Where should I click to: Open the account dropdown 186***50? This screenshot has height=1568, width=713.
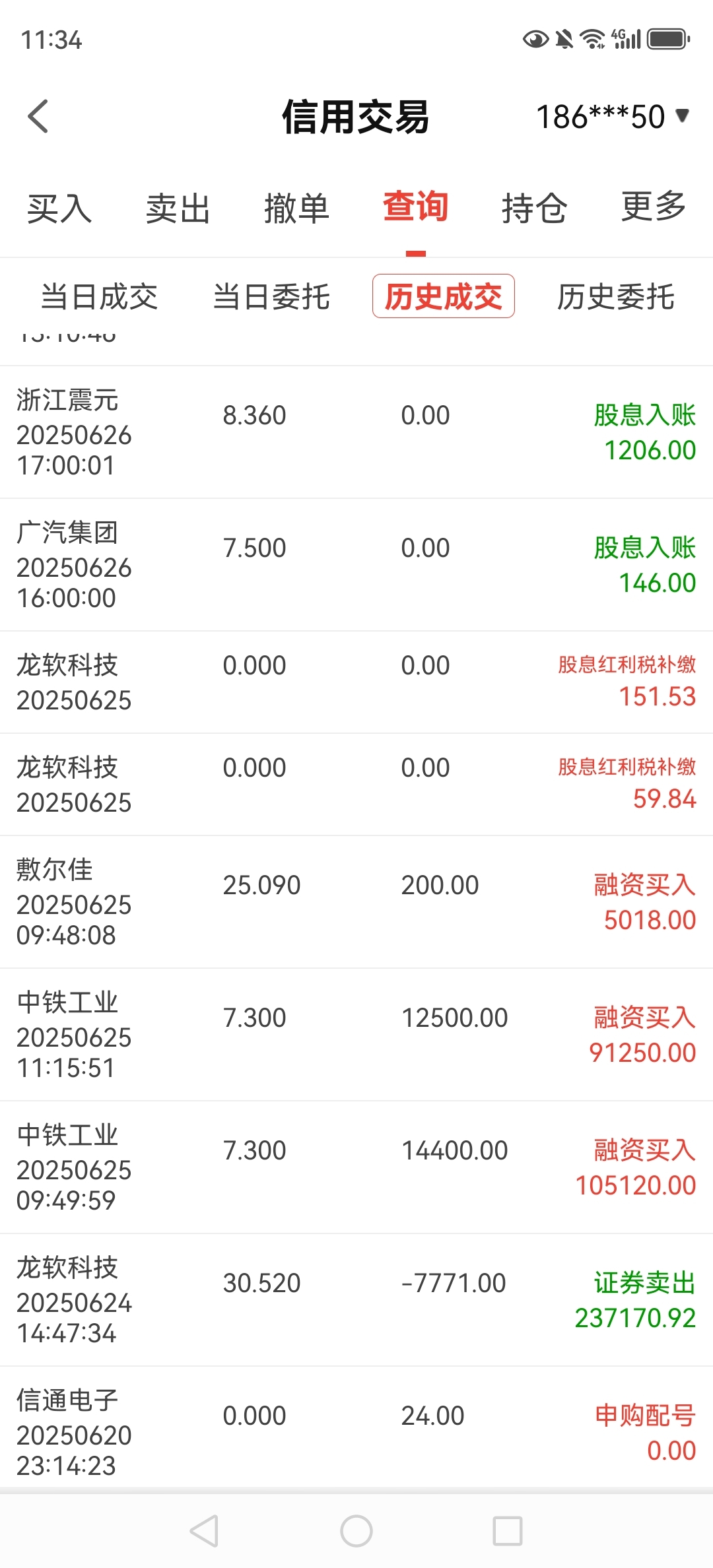(x=613, y=117)
